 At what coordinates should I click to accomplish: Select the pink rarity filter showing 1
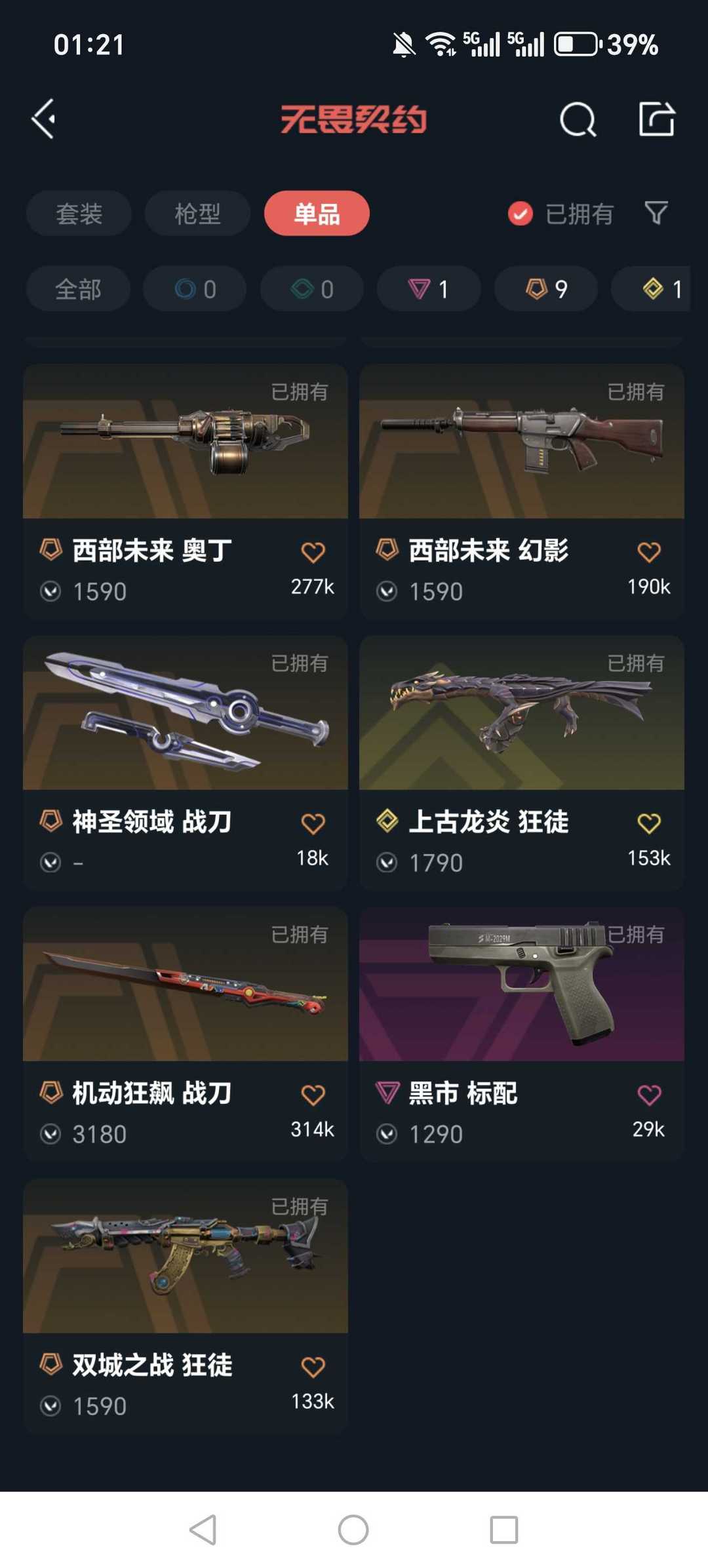[428, 288]
